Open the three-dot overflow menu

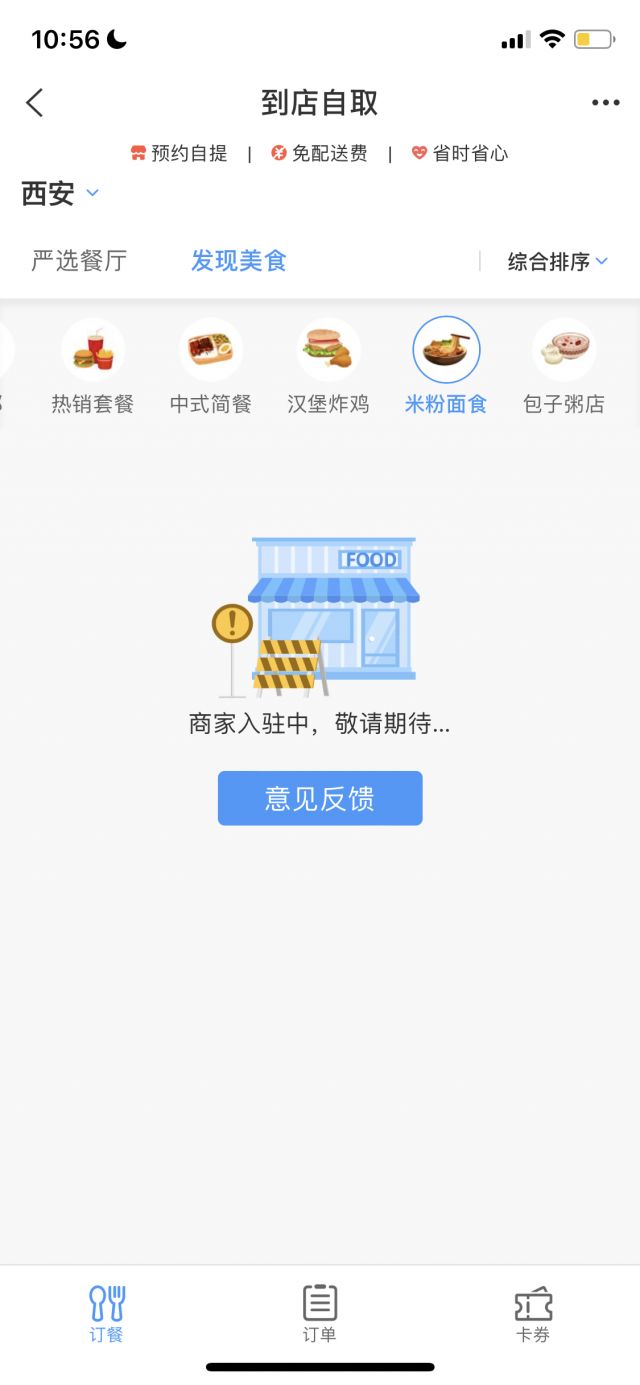coord(605,103)
